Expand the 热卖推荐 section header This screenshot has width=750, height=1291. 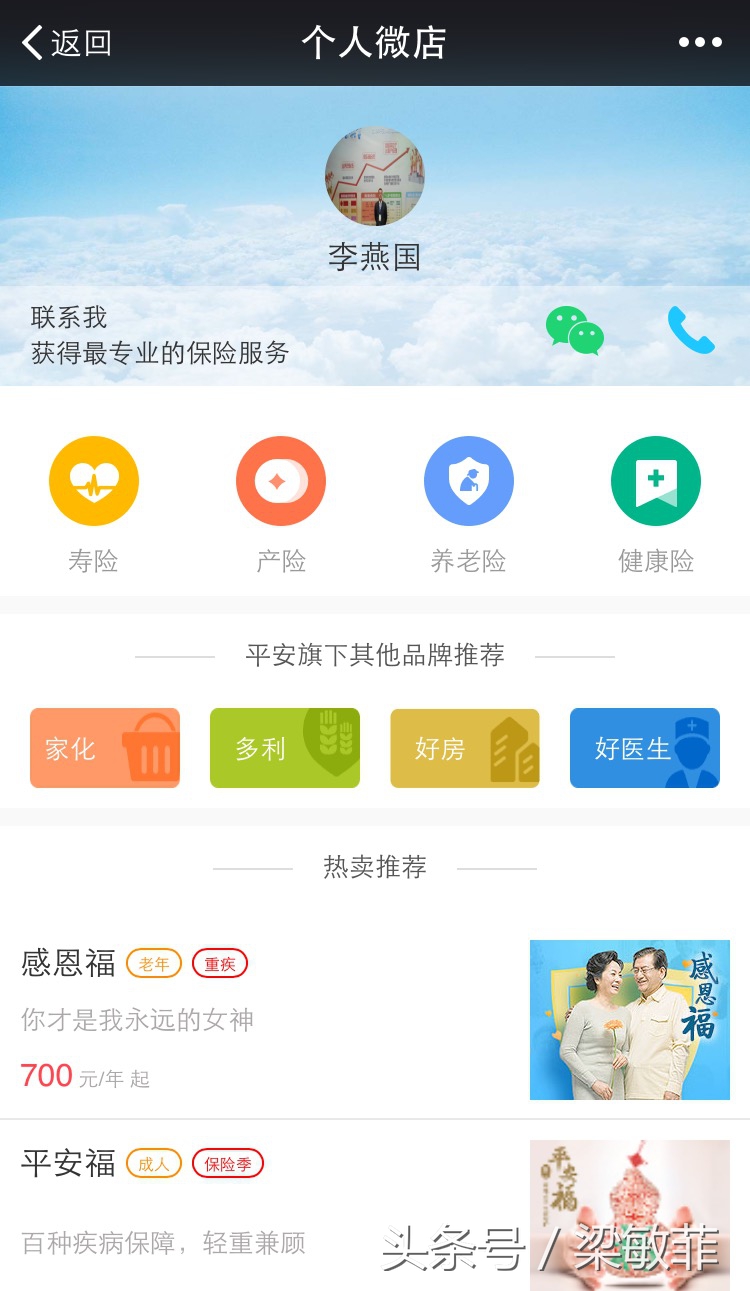pos(375,867)
